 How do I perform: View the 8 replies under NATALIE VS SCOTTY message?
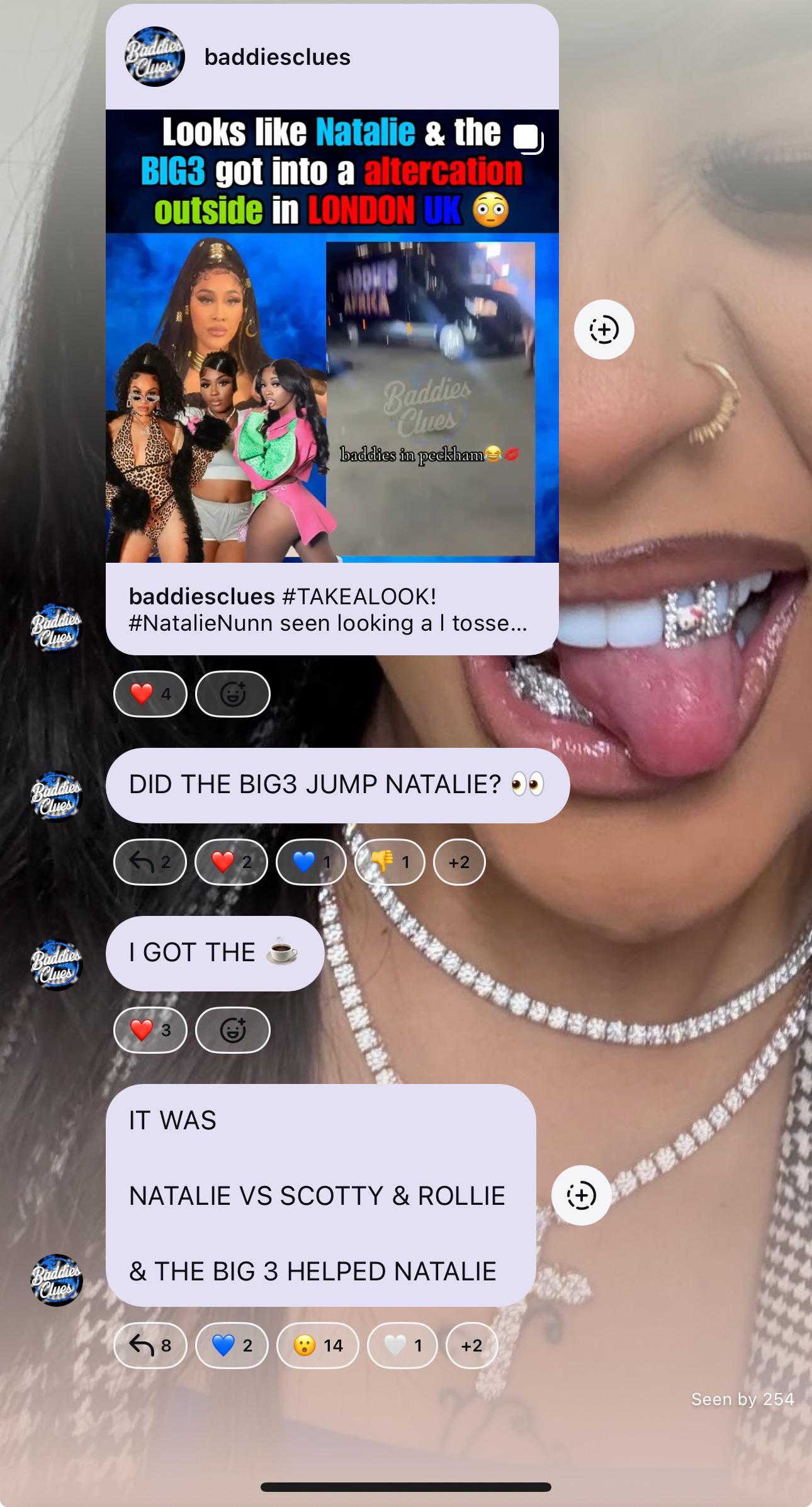point(150,1345)
